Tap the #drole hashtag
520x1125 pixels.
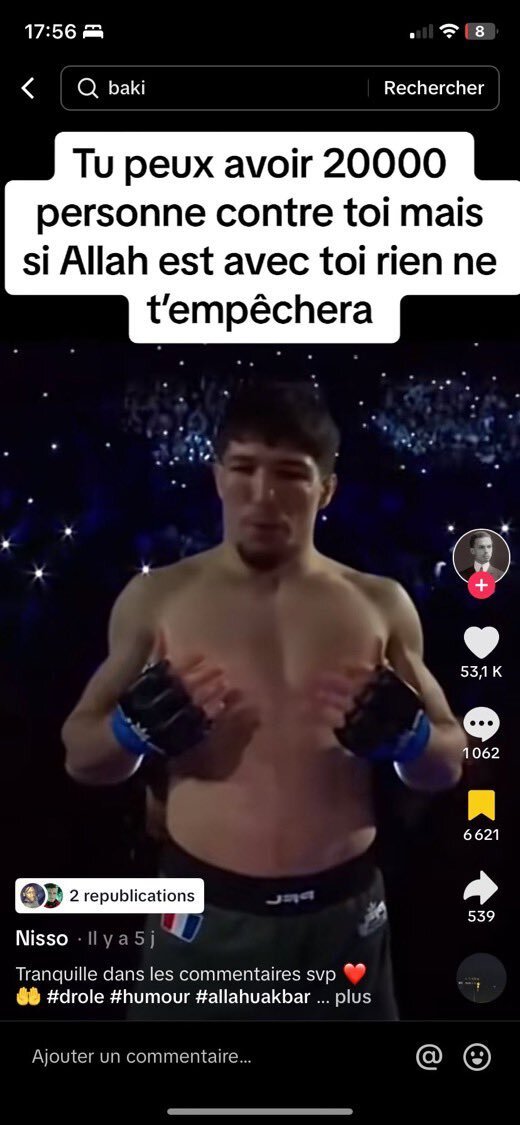(75, 997)
